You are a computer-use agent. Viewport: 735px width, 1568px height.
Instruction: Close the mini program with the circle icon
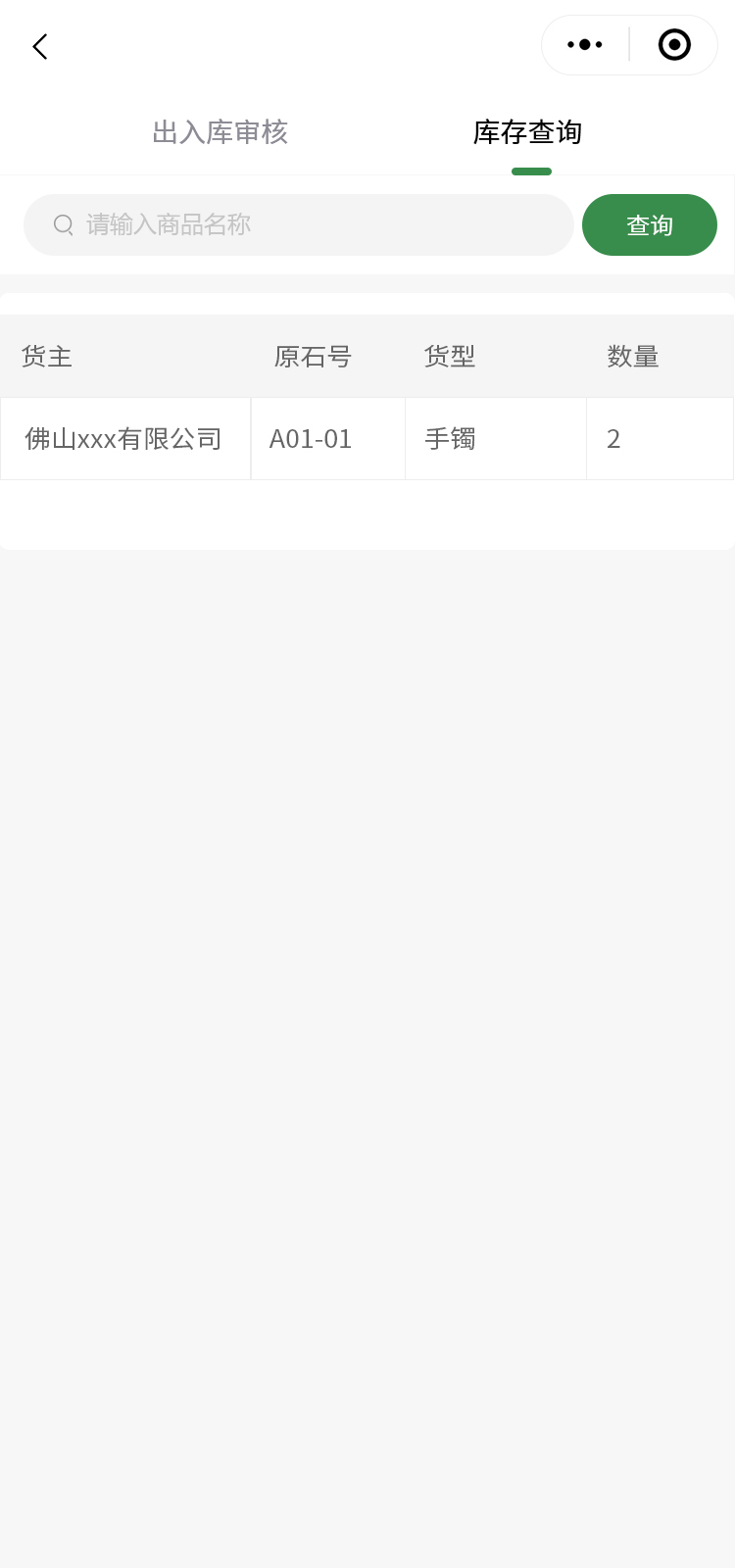(674, 45)
